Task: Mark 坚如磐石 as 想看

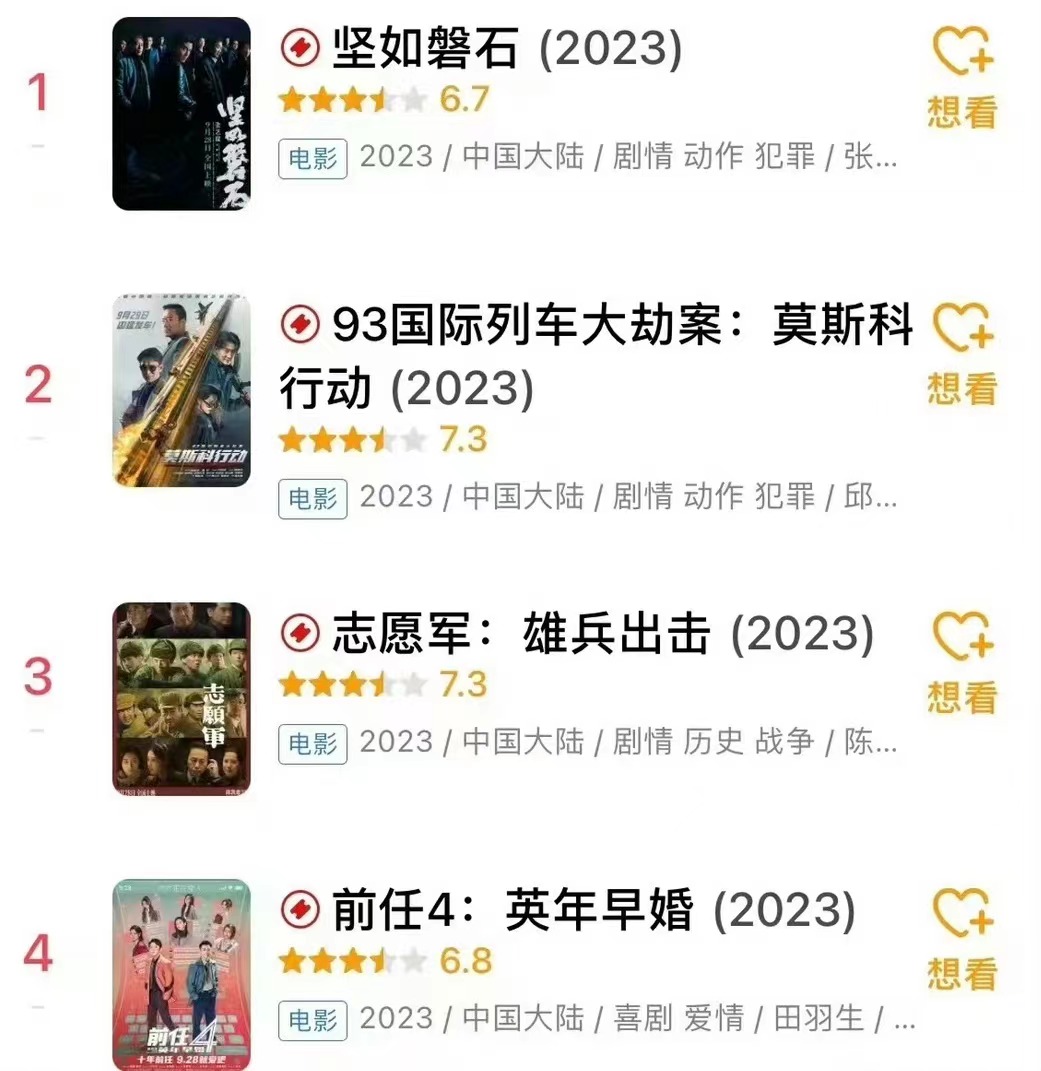Action: click(x=962, y=77)
